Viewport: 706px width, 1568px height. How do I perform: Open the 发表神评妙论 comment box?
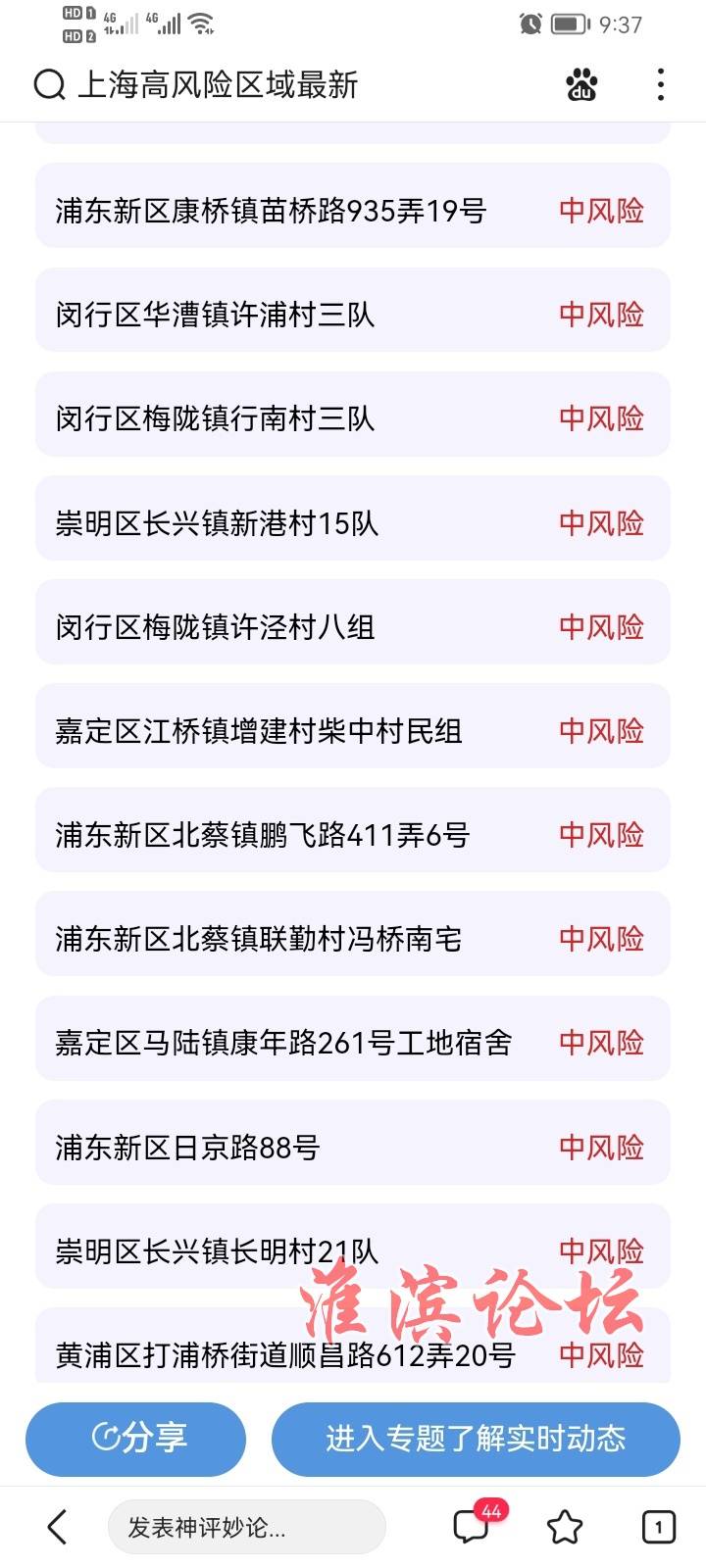pyautogui.click(x=246, y=1527)
